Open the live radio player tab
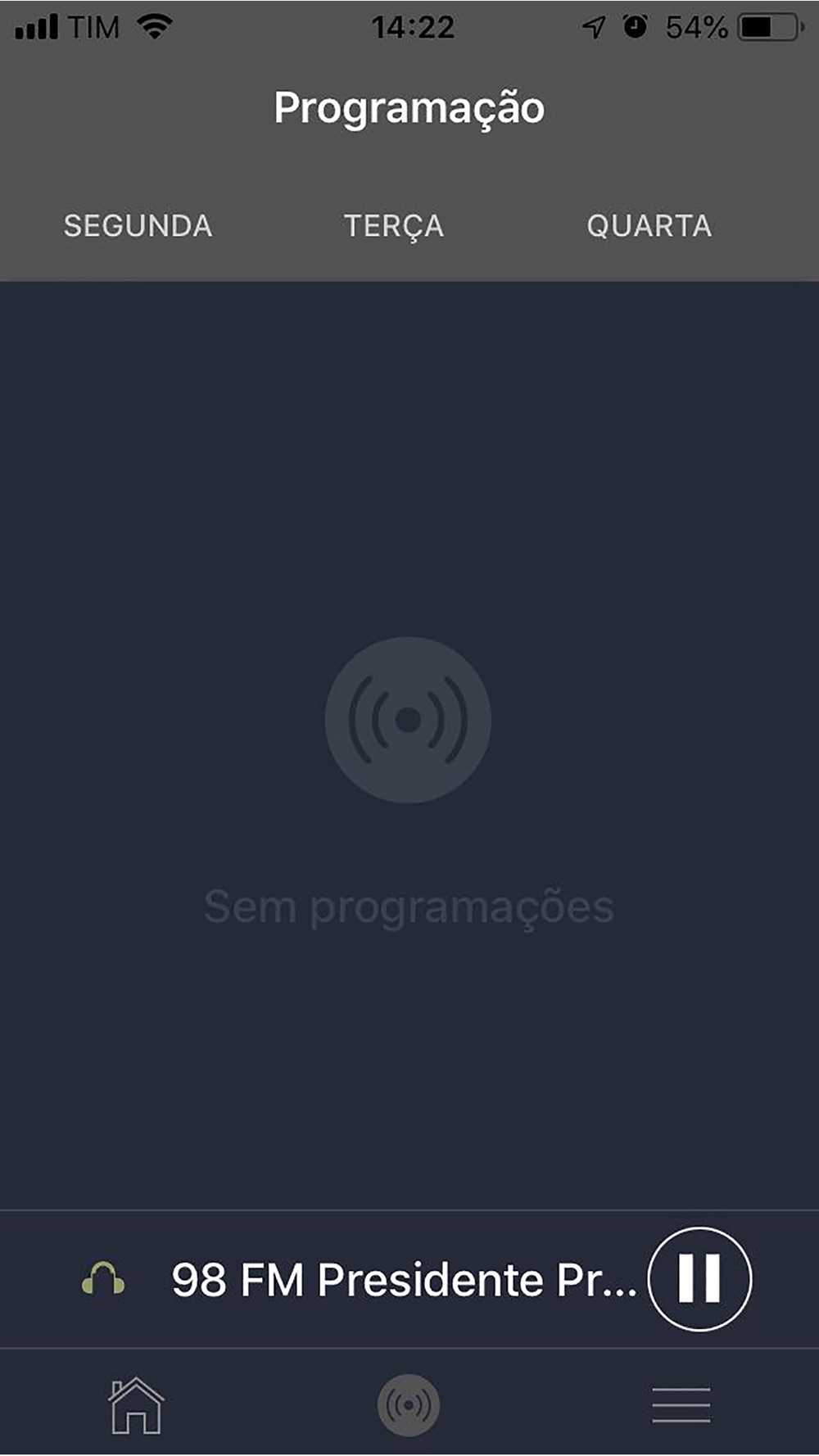Viewport: 819px width, 1456px height. coord(409,1405)
